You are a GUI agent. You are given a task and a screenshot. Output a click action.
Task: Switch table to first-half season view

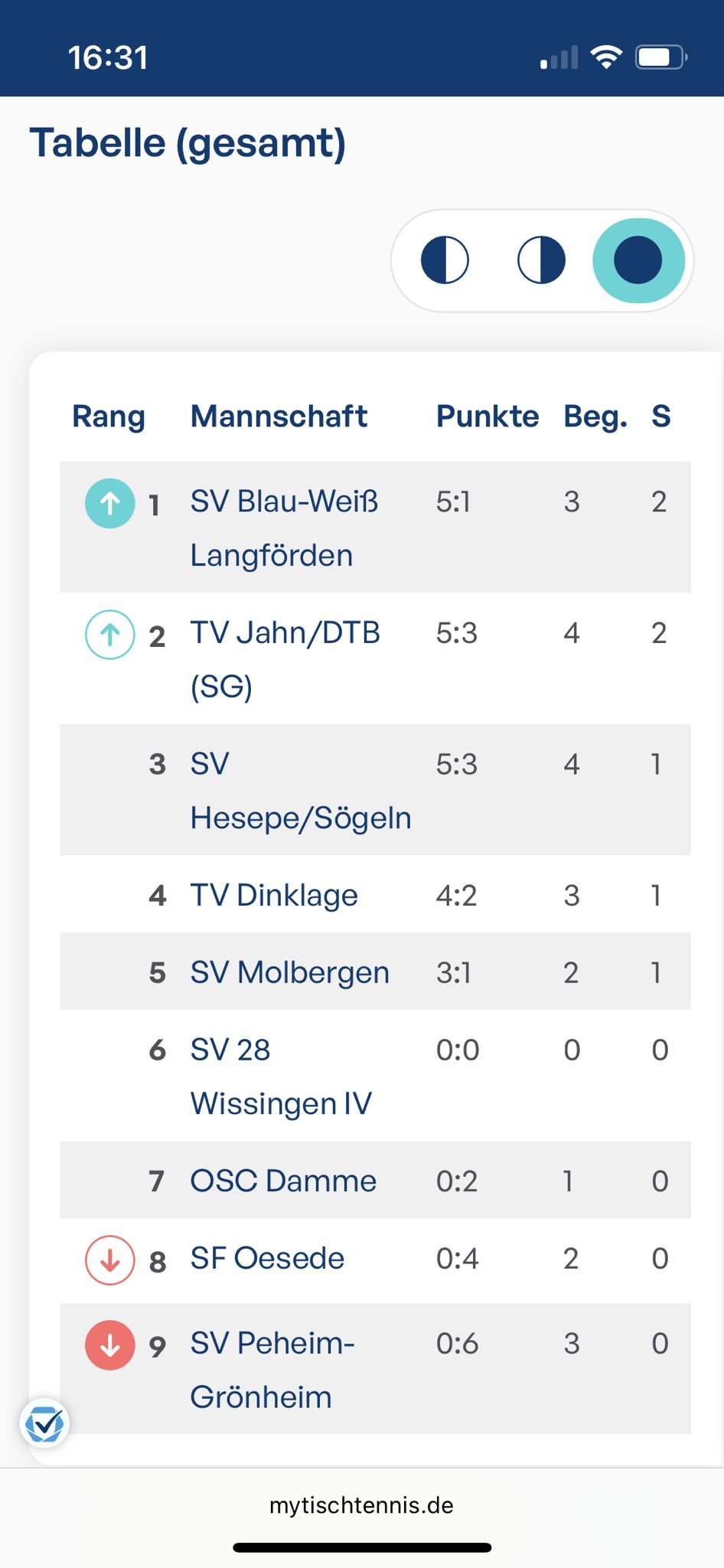point(445,260)
